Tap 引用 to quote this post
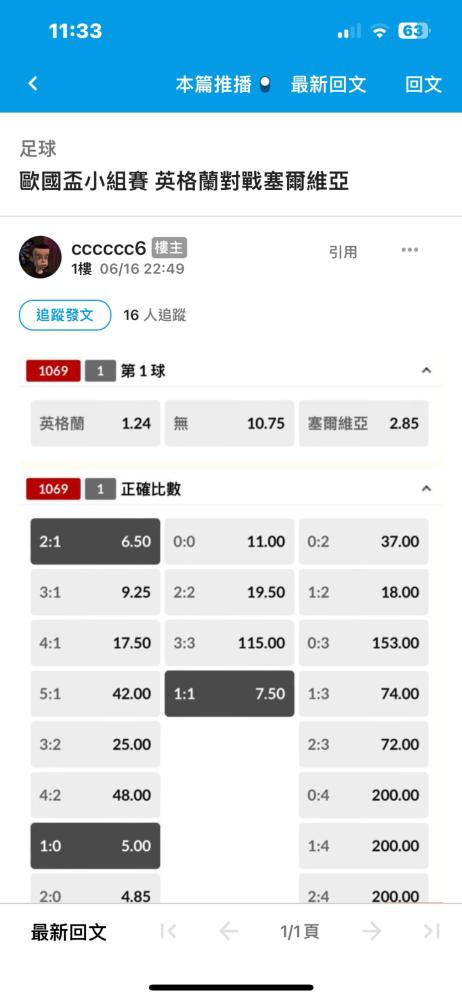The width and height of the screenshot is (462, 1000). (343, 253)
